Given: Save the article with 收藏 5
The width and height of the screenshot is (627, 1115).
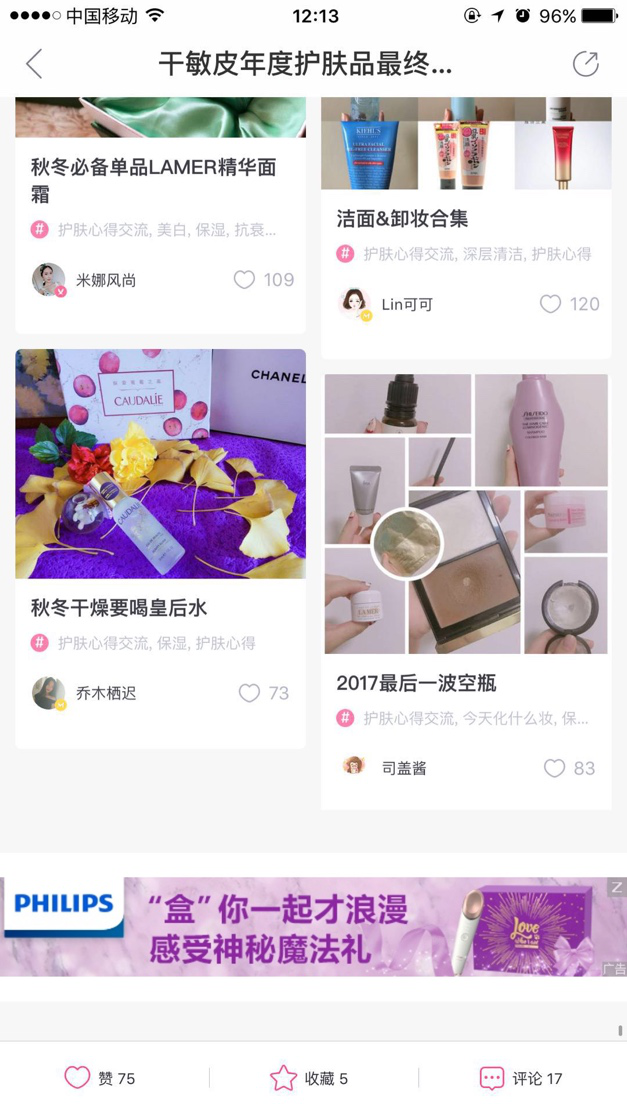Looking at the screenshot, I should [x=309, y=1078].
